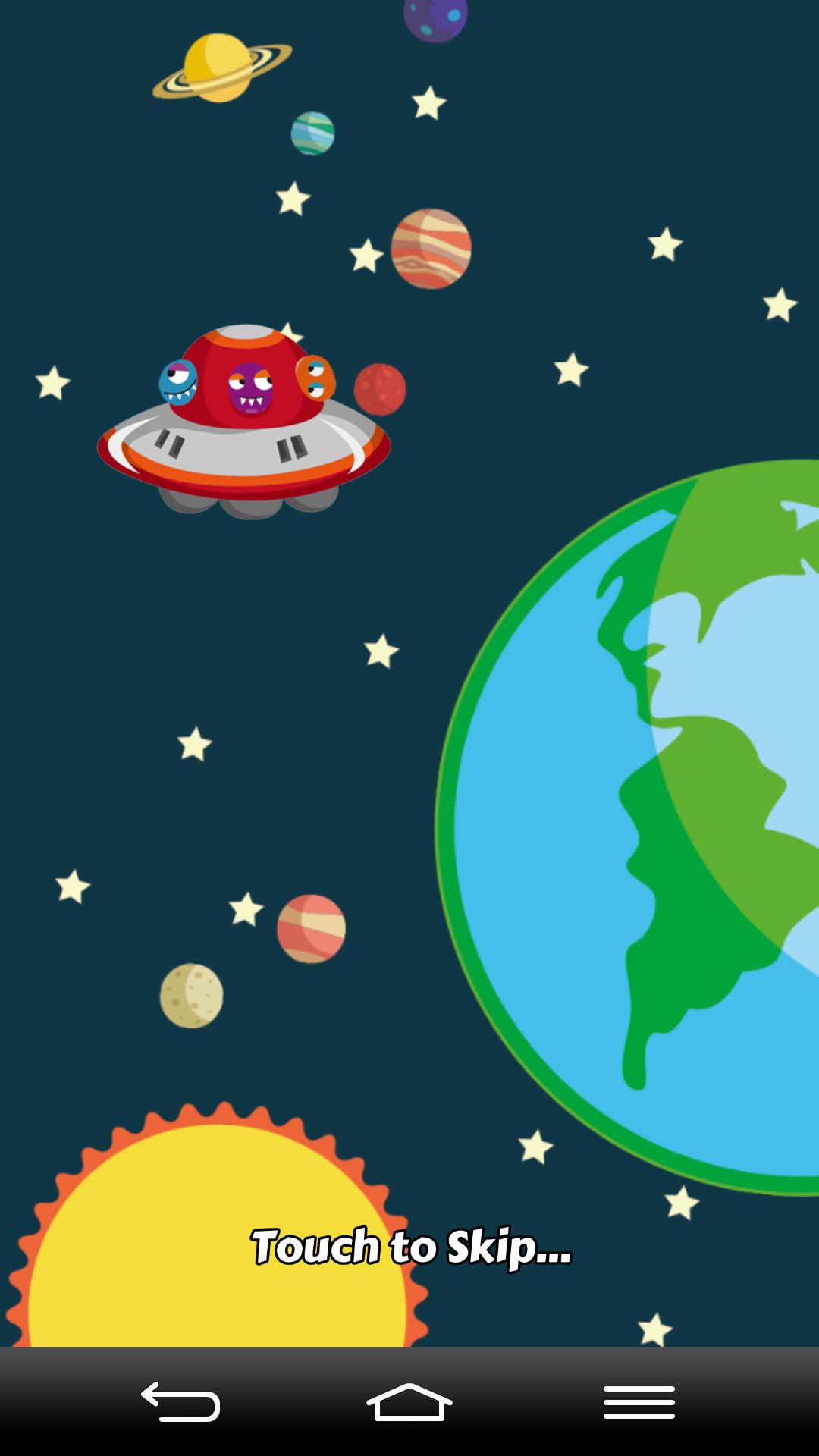Go back using the system back button
The image size is (819, 1456).
click(180, 1401)
